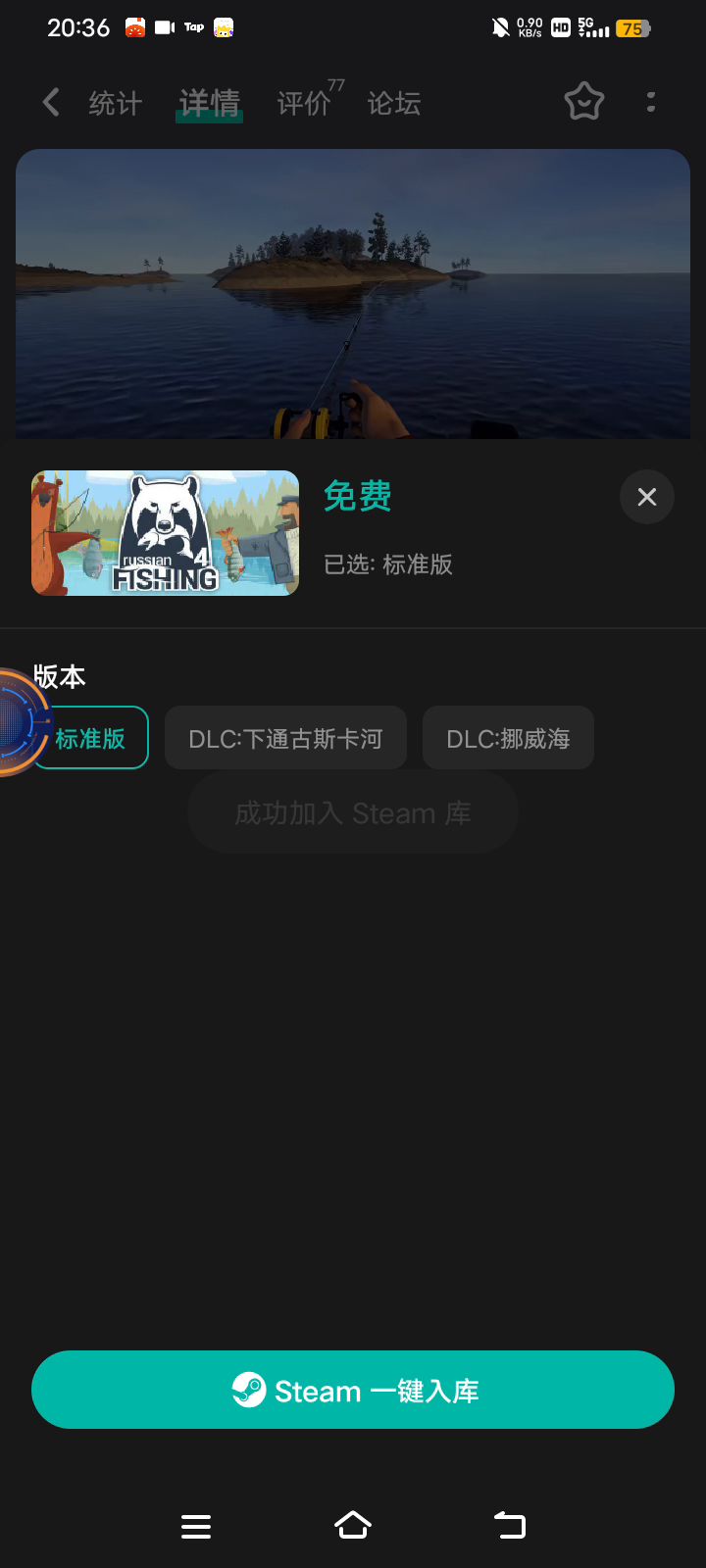Tap the Steam 一键入库 button
Viewport: 706px width, 1568px height.
click(353, 1389)
